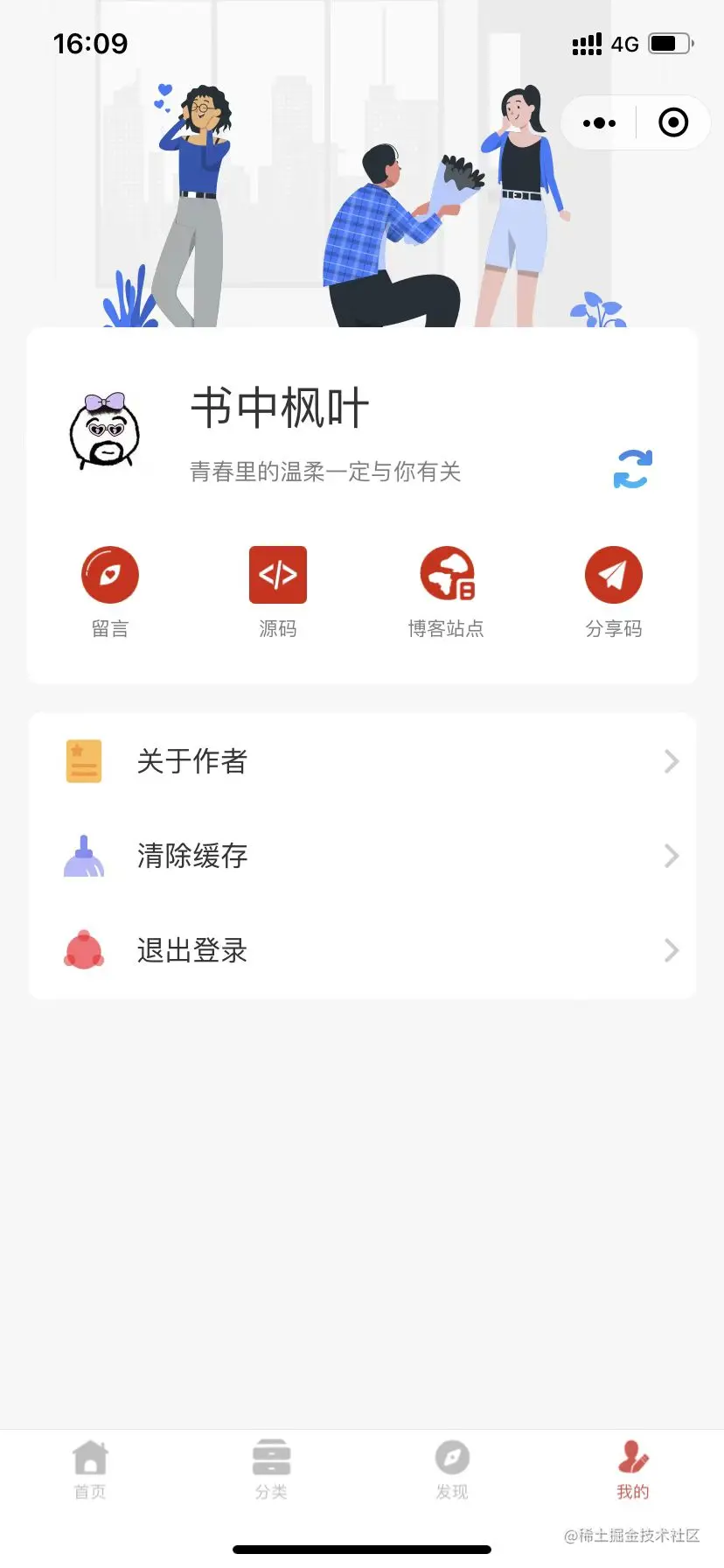Open the 关于作者 row
724x1568 pixels.
(x=362, y=761)
